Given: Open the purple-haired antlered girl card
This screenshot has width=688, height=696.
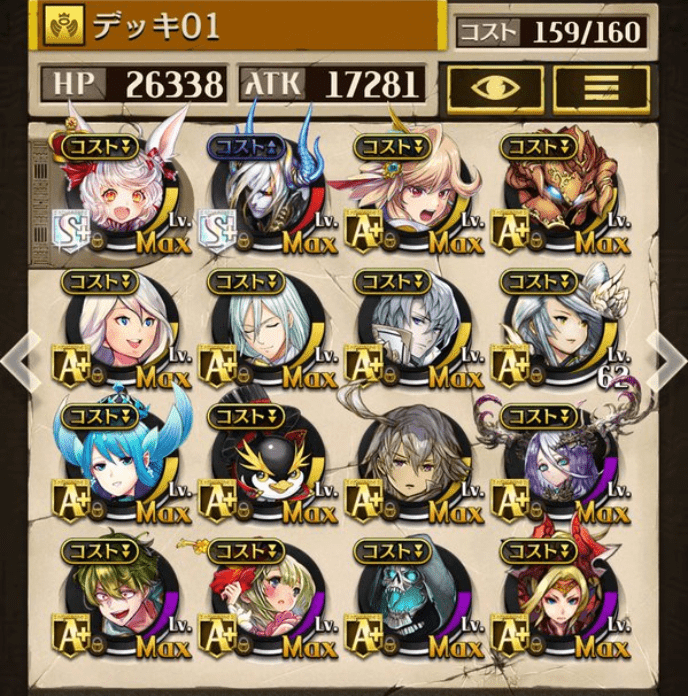Looking at the screenshot, I should click(560, 460).
